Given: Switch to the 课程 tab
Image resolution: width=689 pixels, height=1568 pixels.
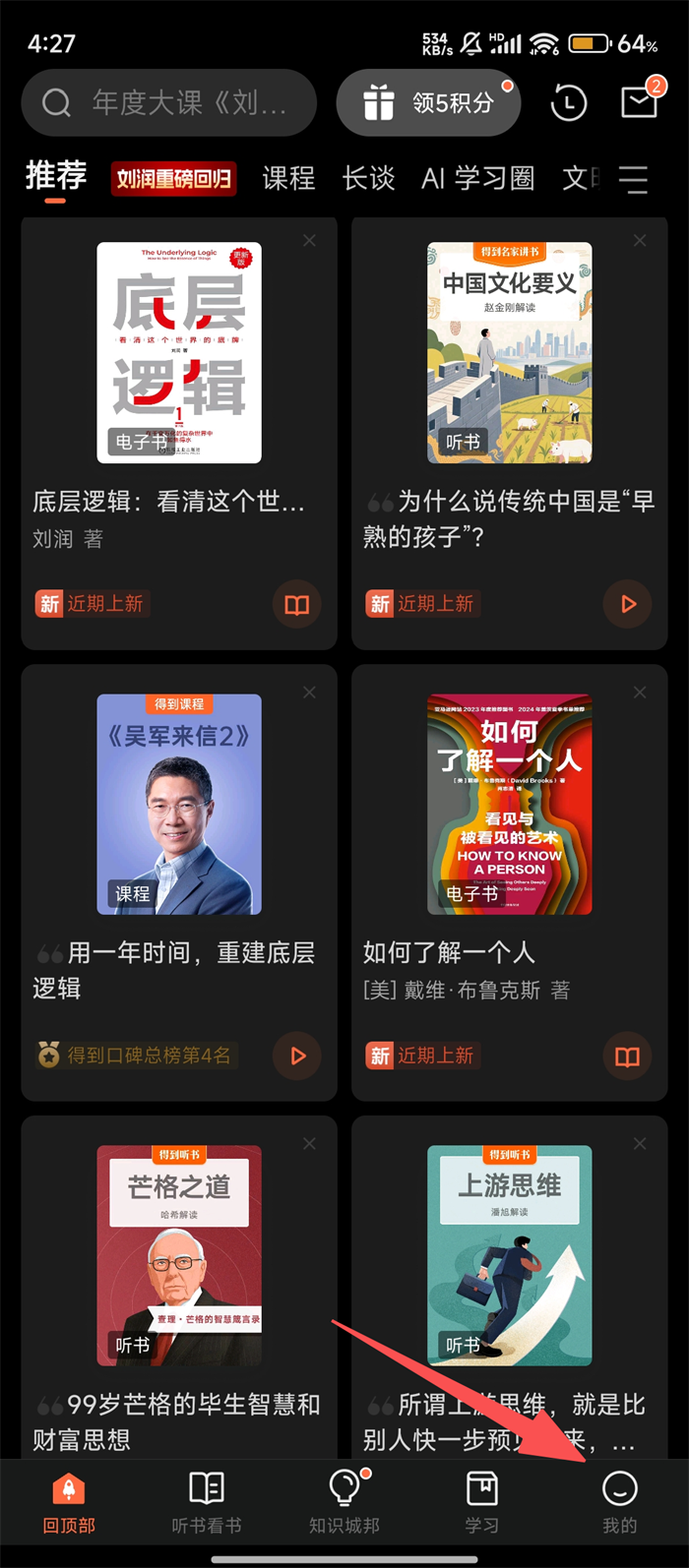Looking at the screenshot, I should (x=288, y=178).
